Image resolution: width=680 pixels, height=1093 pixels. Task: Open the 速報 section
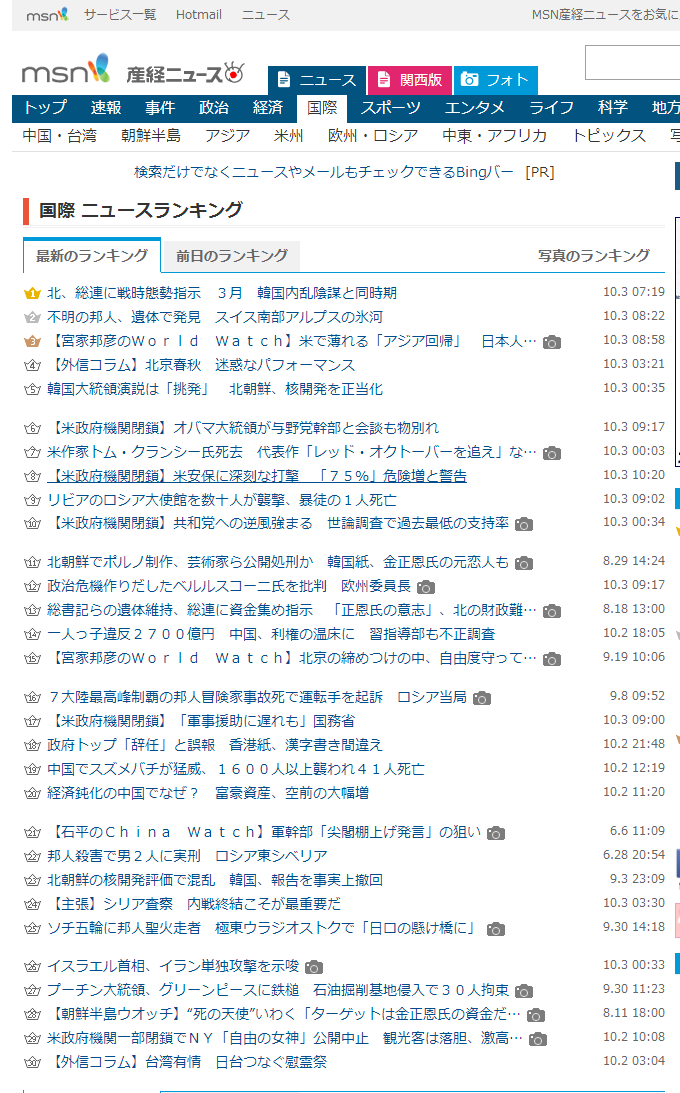[x=106, y=108]
